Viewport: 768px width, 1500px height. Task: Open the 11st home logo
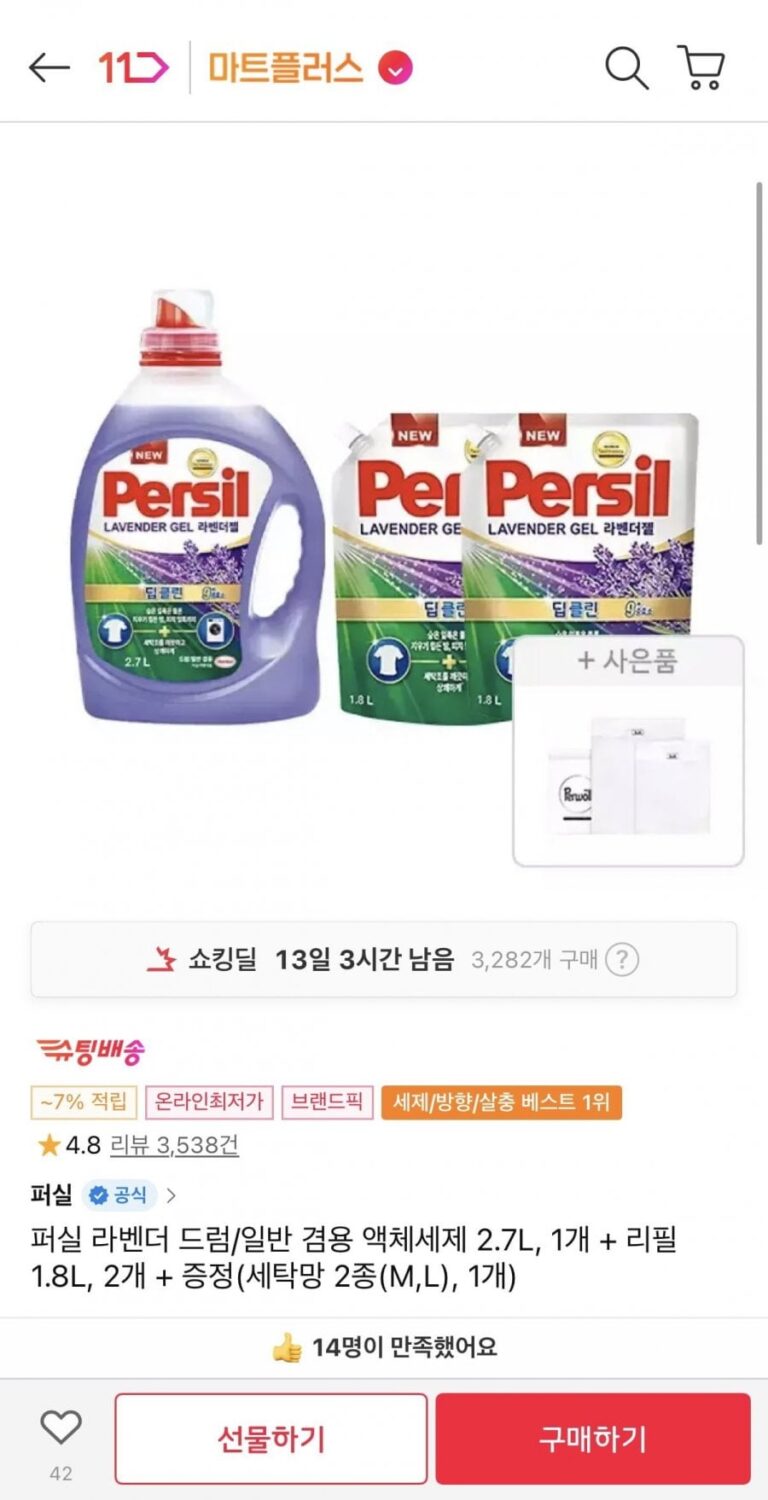[x=133, y=68]
